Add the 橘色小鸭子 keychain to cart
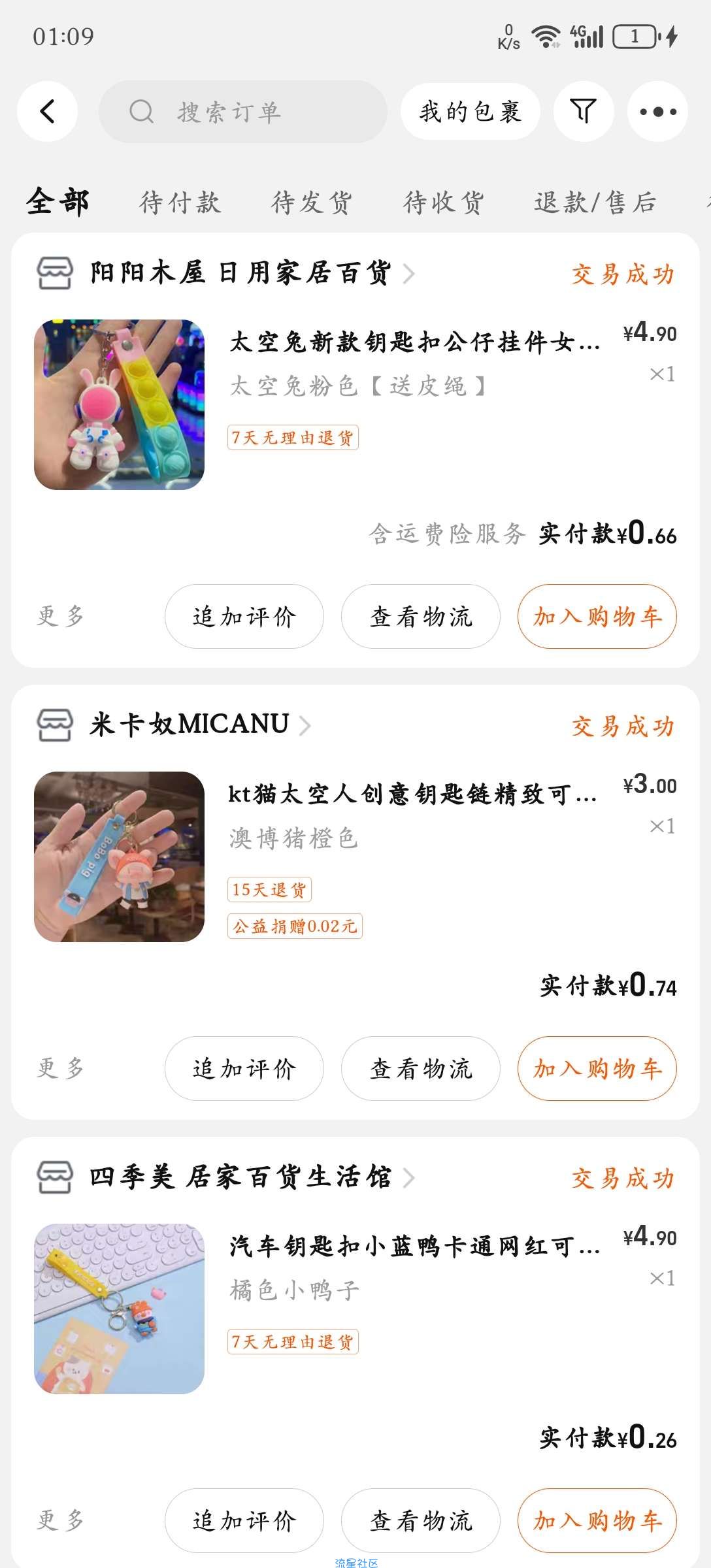This screenshot has height=1568, width=711. [597, 1520]
